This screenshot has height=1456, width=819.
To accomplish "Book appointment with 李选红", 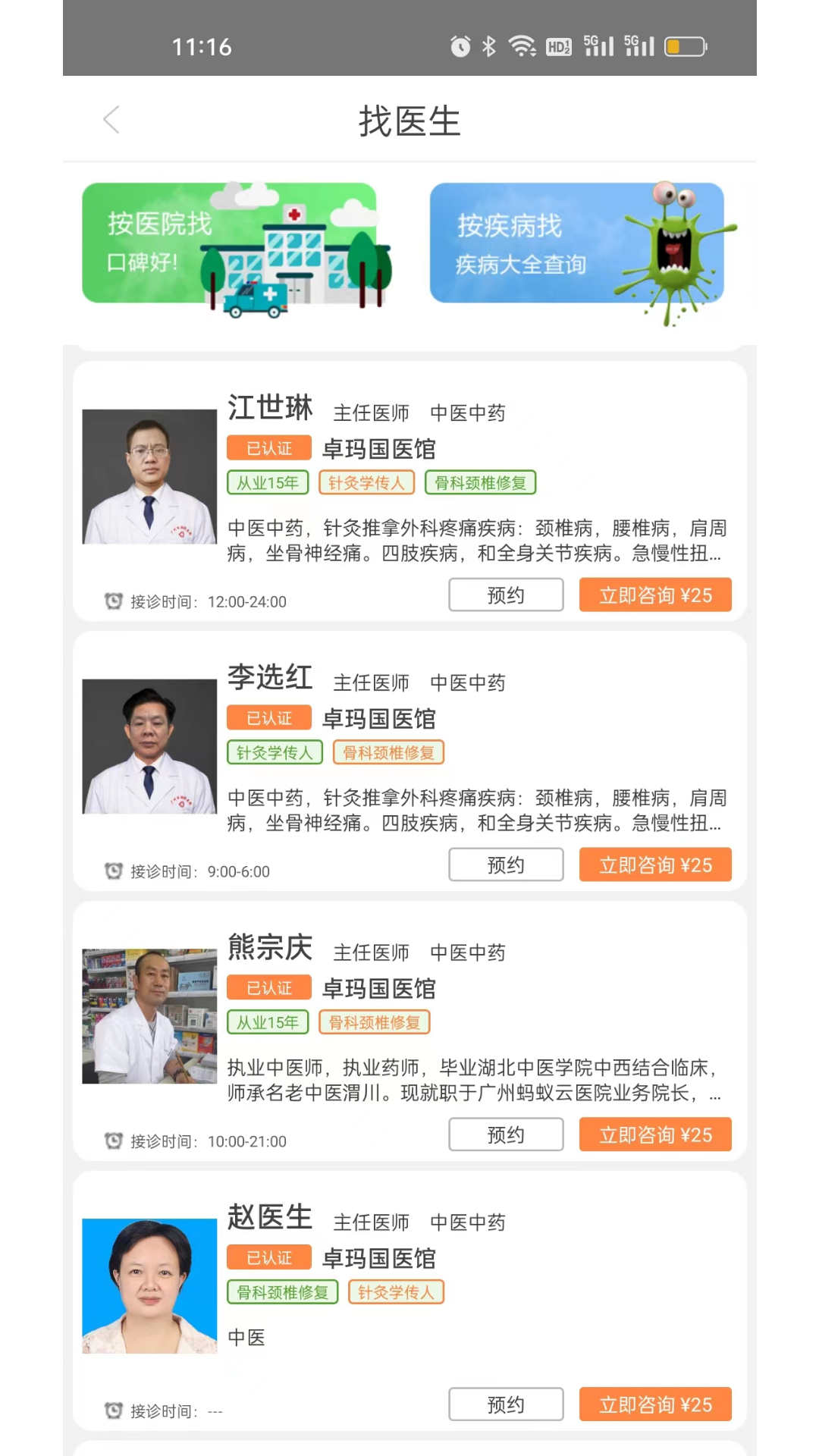I will click(x=506, y=865).
